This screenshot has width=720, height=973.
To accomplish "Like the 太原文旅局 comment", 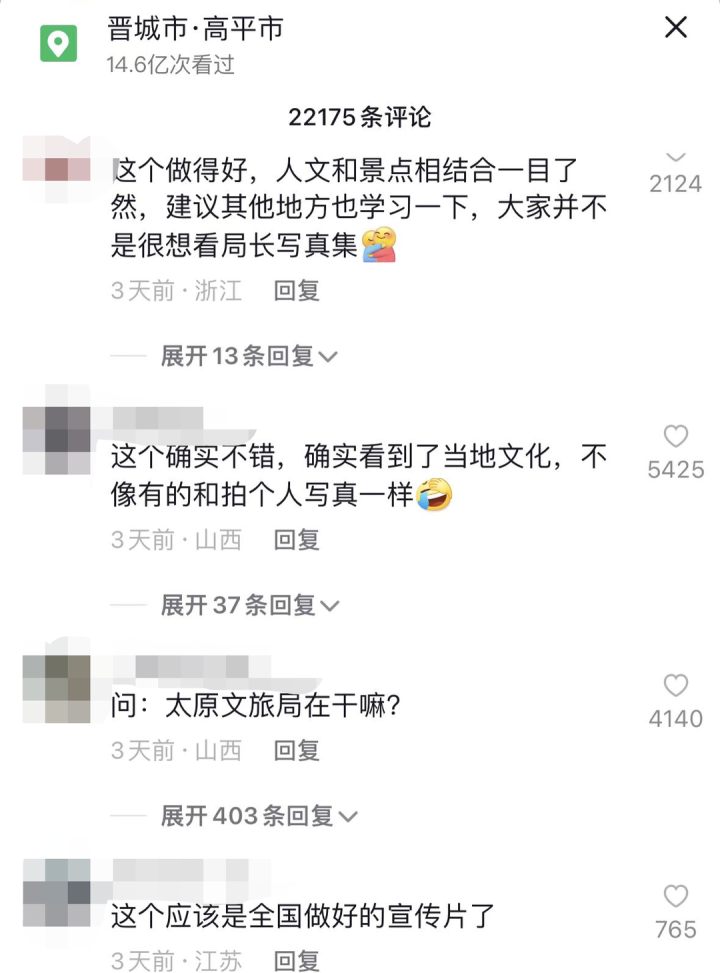I will pos(676,685).
